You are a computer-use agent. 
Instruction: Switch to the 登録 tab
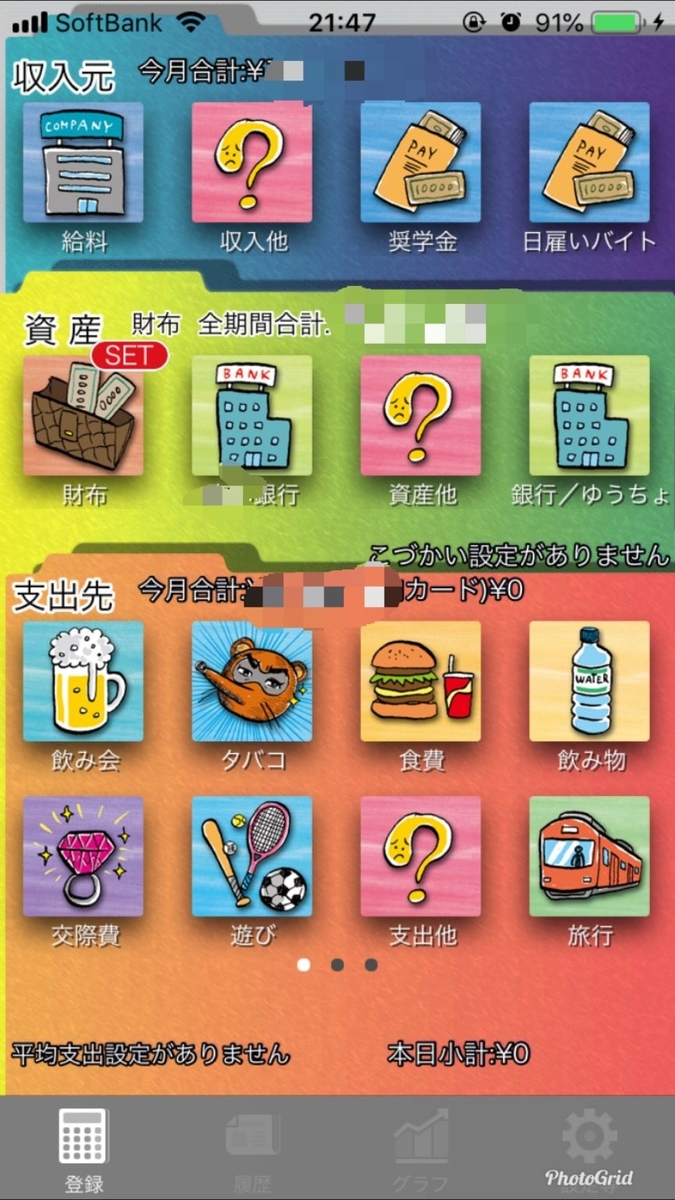(x=83, y=1148)
